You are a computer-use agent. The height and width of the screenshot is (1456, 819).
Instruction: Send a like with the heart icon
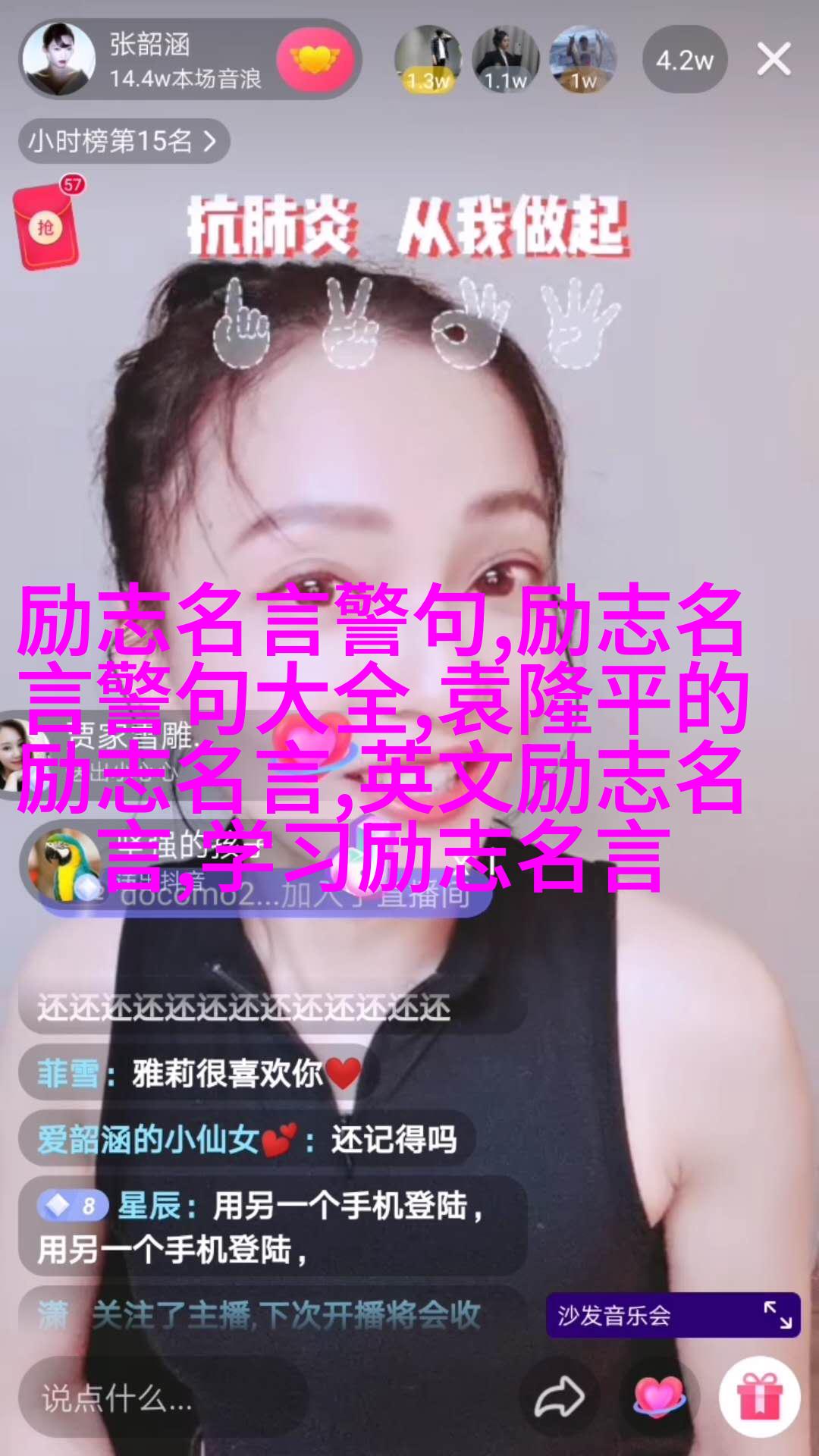(659, 1397)
